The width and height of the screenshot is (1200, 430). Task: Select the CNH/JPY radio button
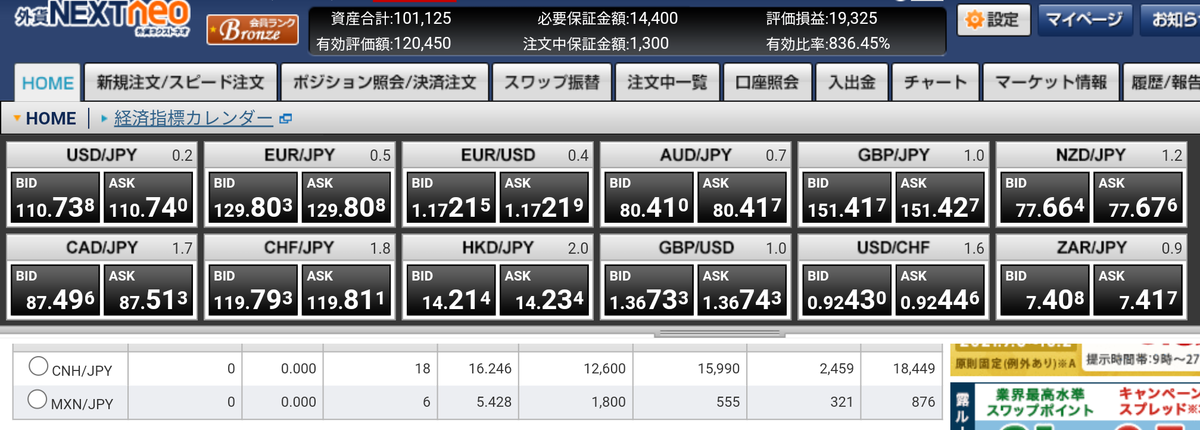pos(38,367)
